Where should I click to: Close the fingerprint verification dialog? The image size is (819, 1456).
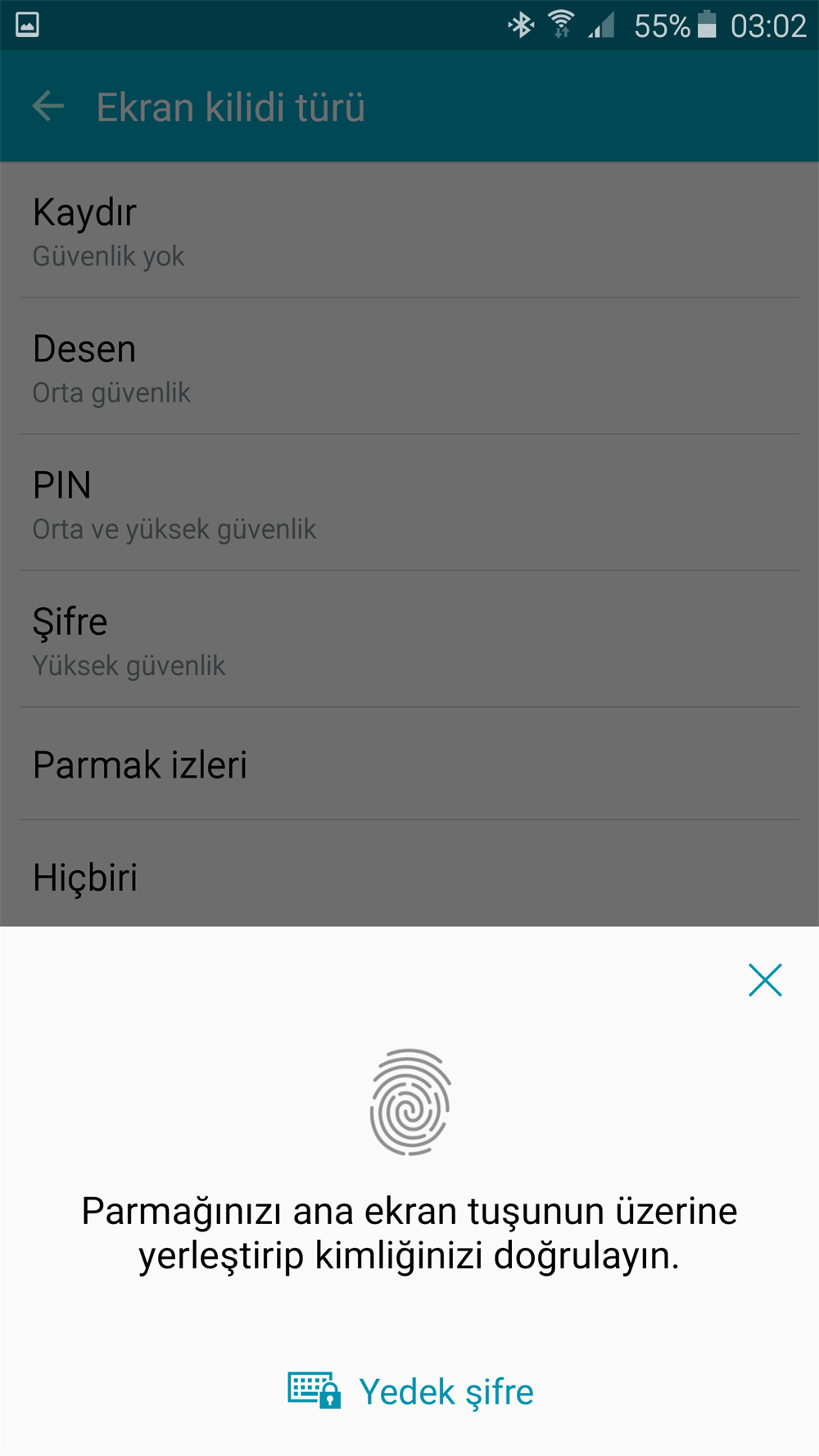(765, 980)
